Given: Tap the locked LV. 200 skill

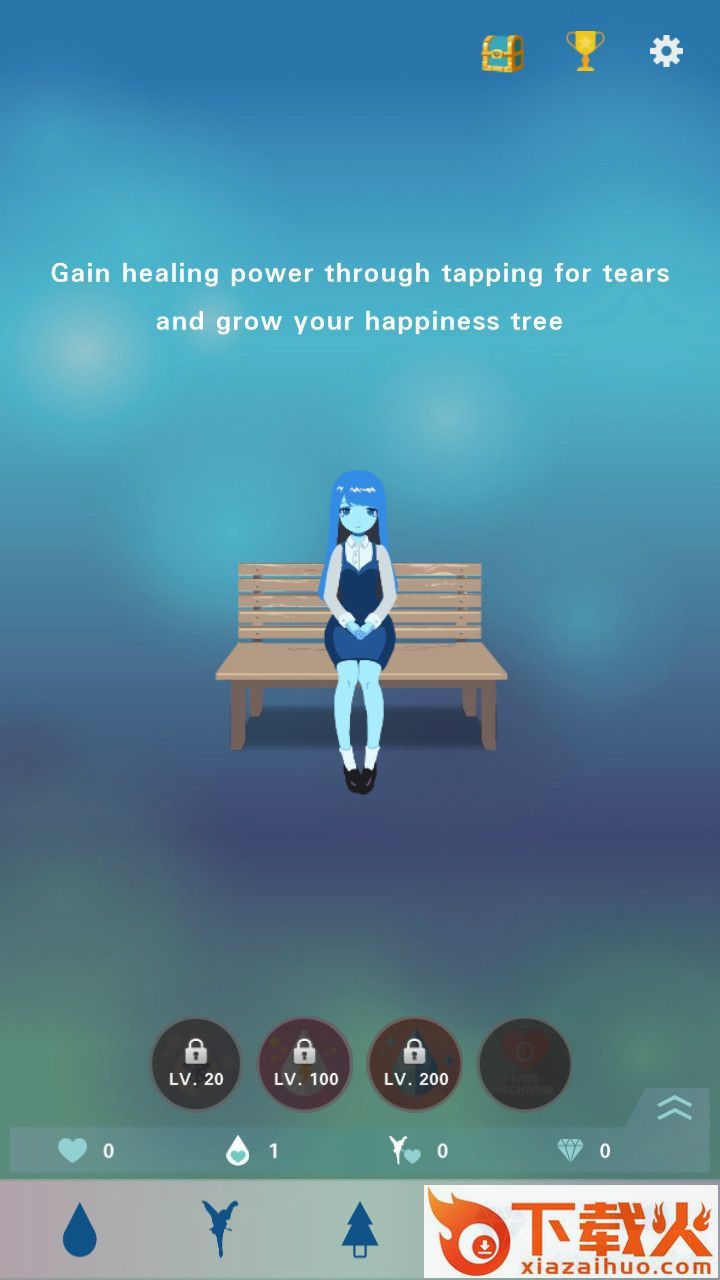Looking at the screenshot, I should [x=414, y=1064].
